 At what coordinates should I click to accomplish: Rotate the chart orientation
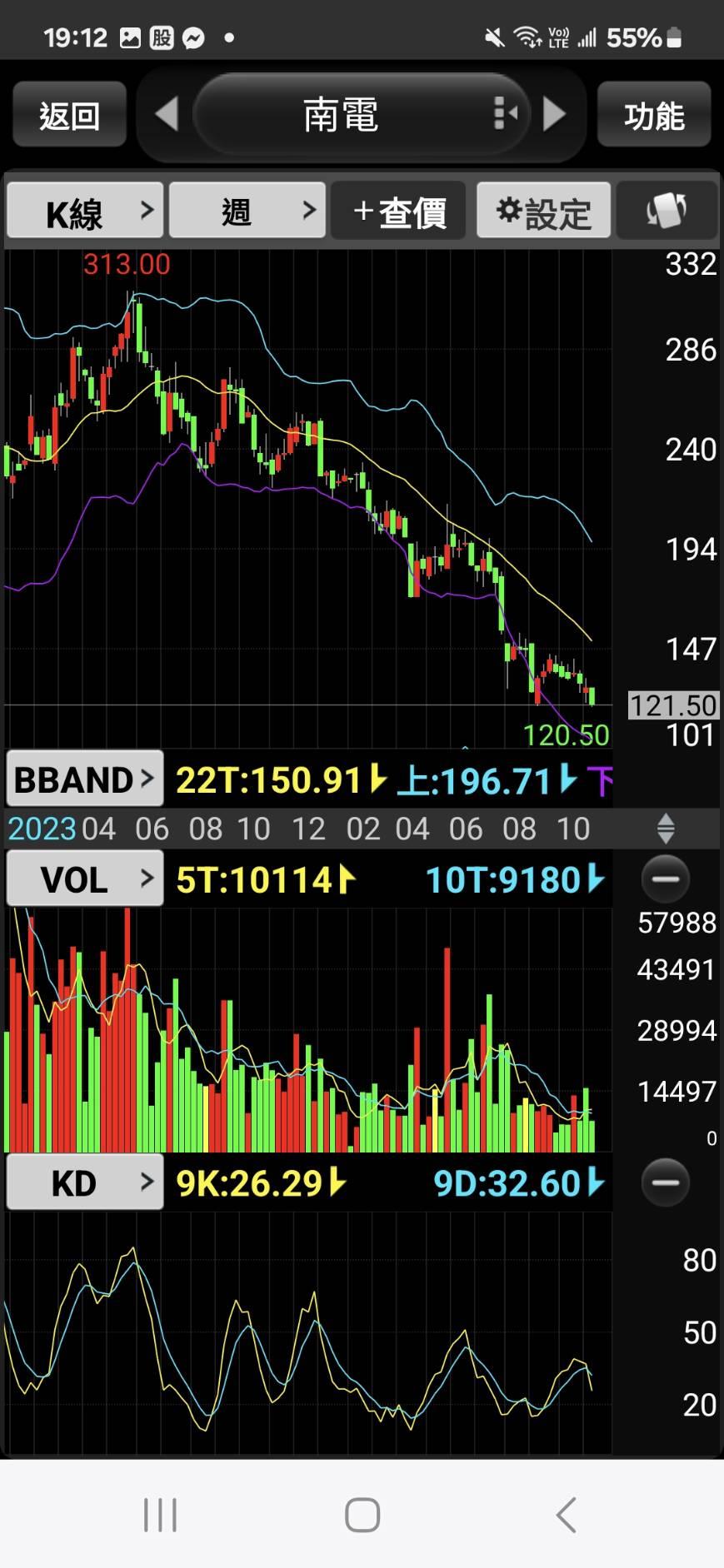click(x=667, y=211)
